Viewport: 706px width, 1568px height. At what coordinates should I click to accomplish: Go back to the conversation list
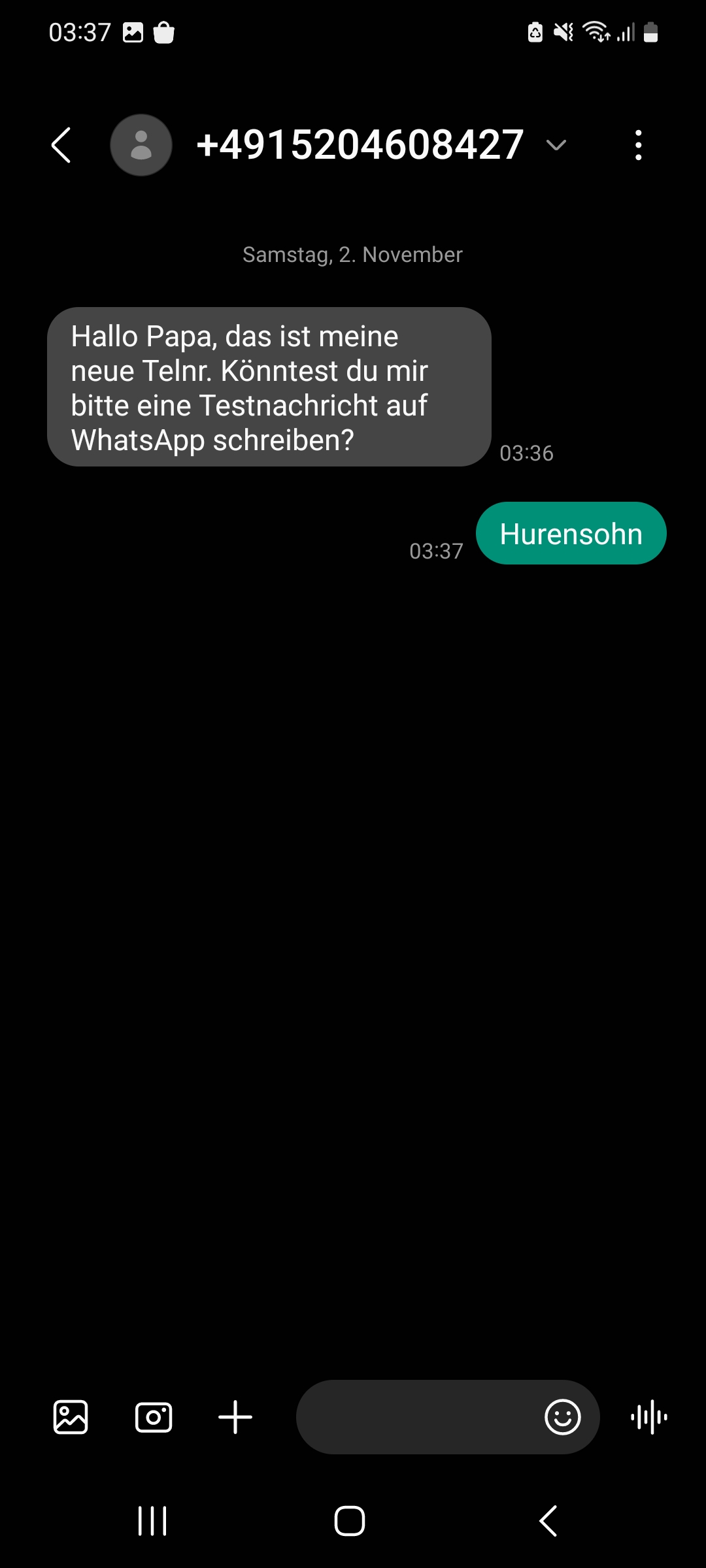(61, 145)
